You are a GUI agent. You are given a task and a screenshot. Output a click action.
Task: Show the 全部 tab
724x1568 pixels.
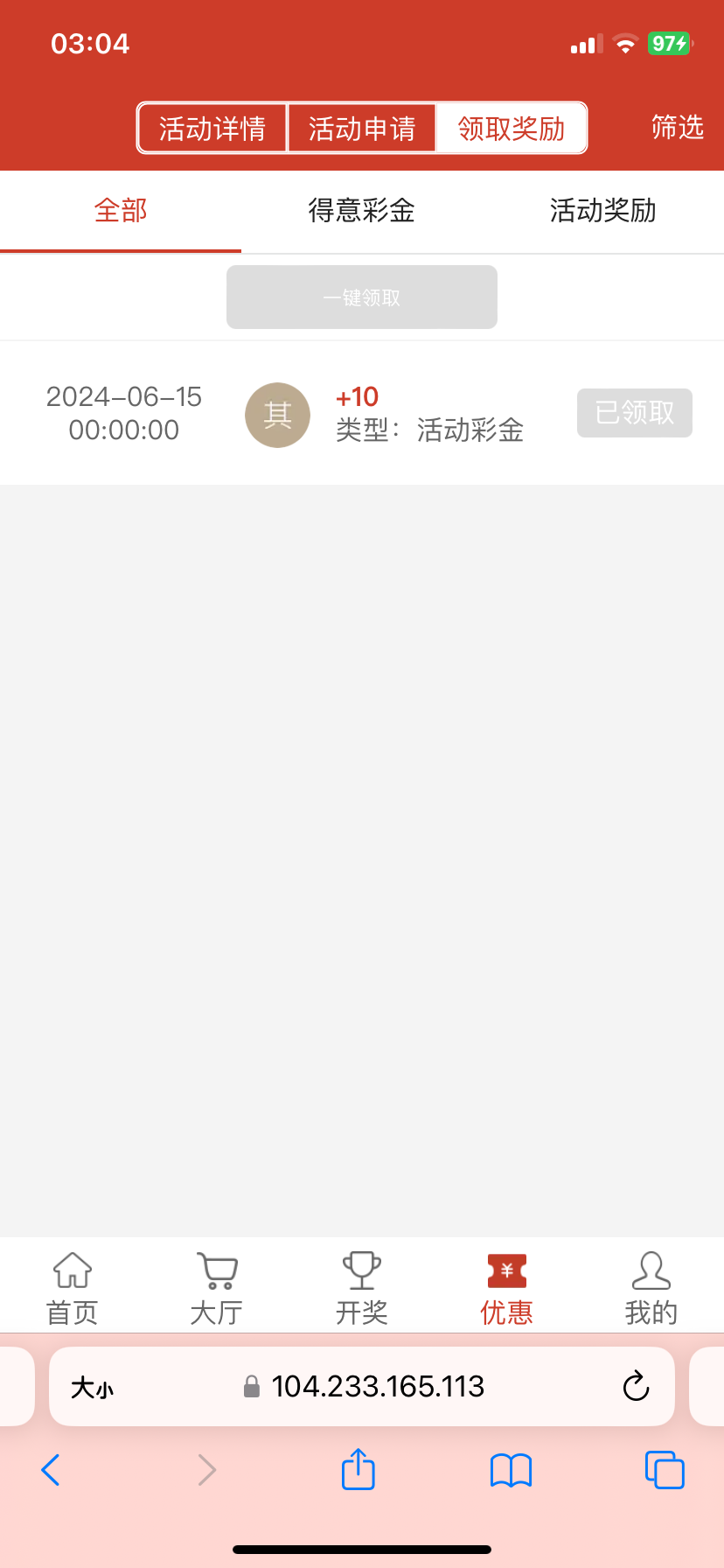(121, 211)
